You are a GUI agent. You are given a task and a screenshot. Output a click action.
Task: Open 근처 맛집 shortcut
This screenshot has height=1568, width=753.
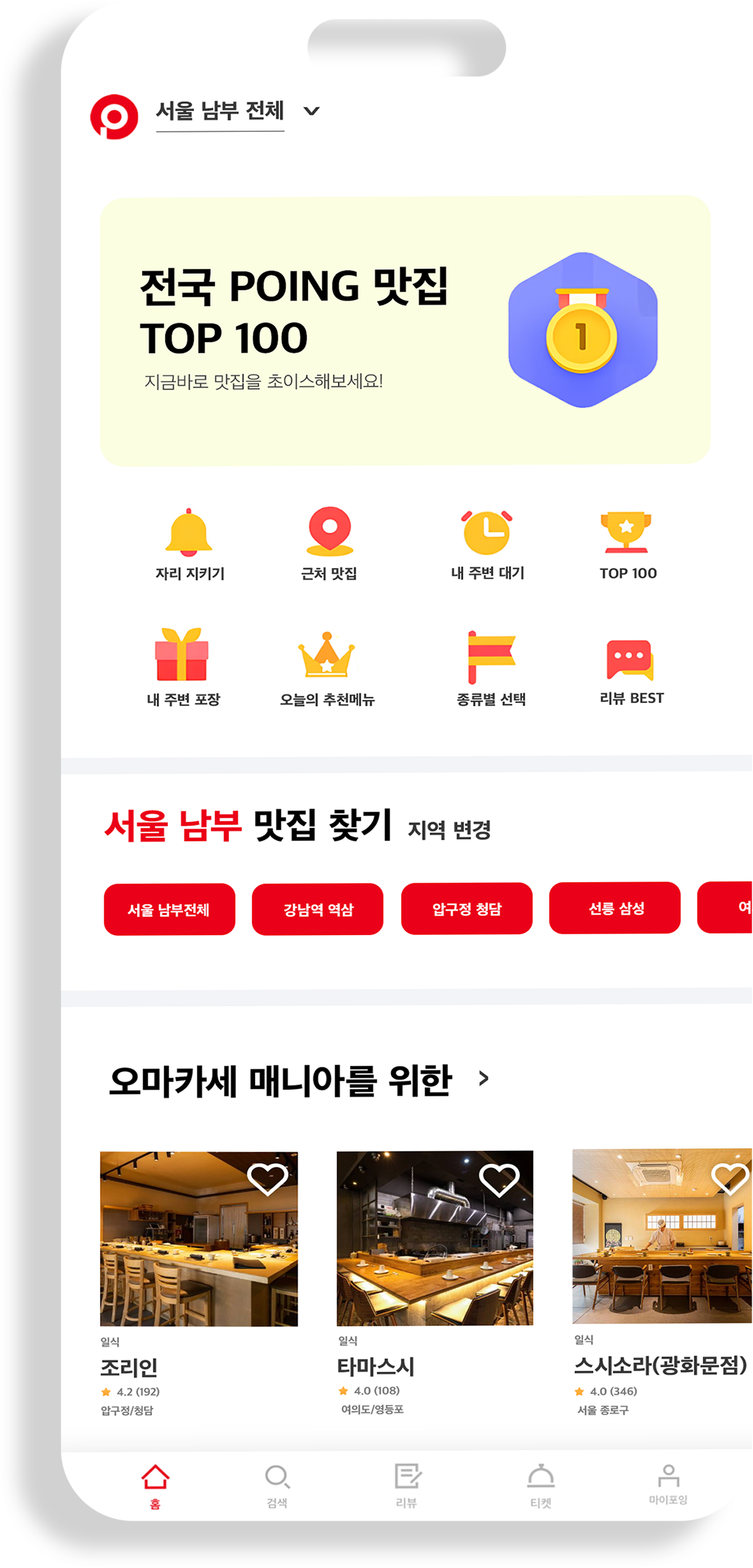tap(329, 545)
